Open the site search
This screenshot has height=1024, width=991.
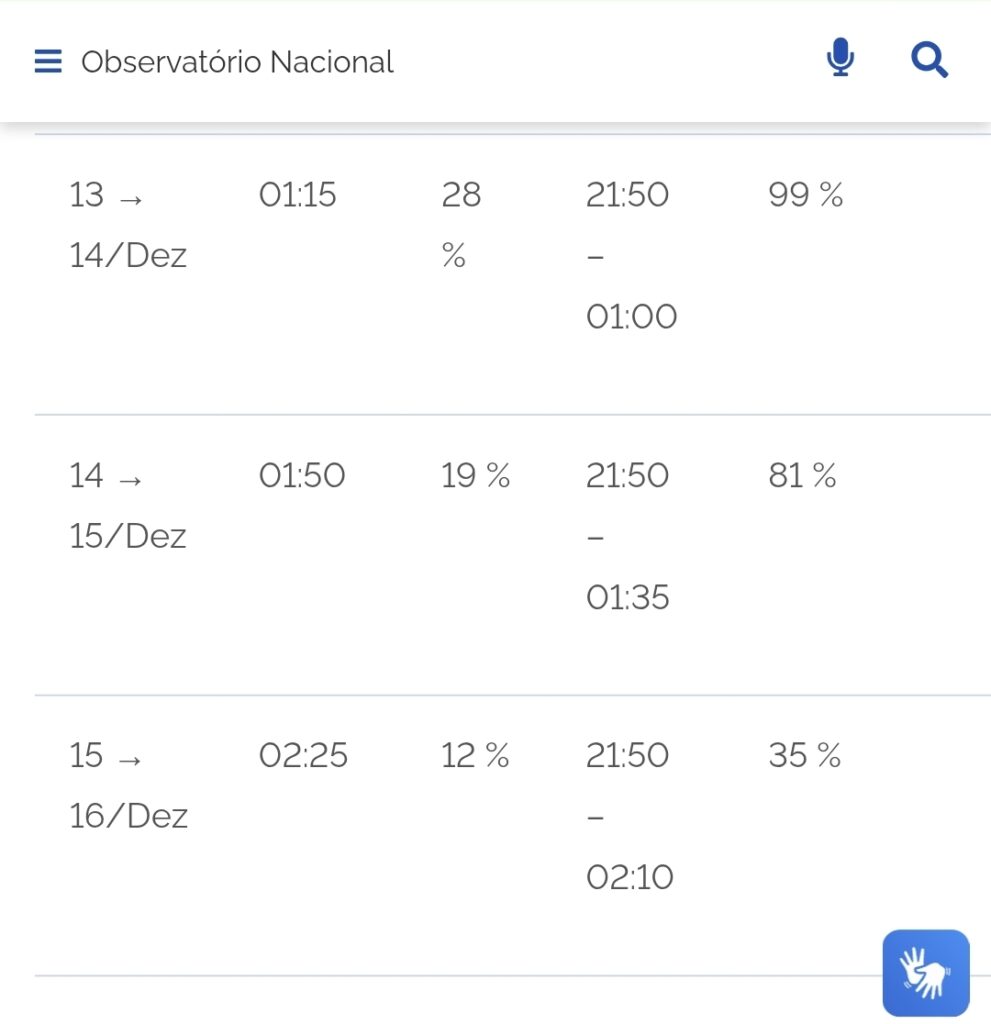[929, 61]
